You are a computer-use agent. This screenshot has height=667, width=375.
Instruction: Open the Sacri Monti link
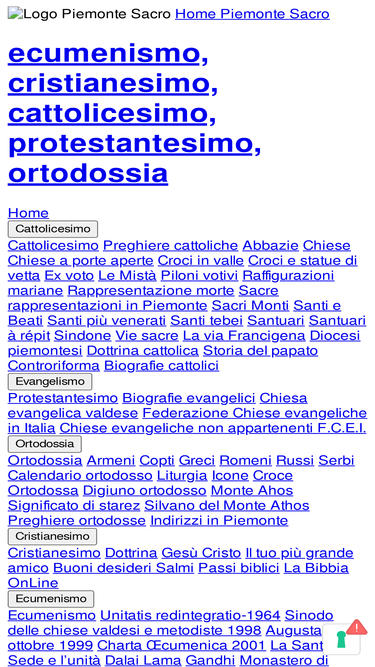[x=250, y=305]
